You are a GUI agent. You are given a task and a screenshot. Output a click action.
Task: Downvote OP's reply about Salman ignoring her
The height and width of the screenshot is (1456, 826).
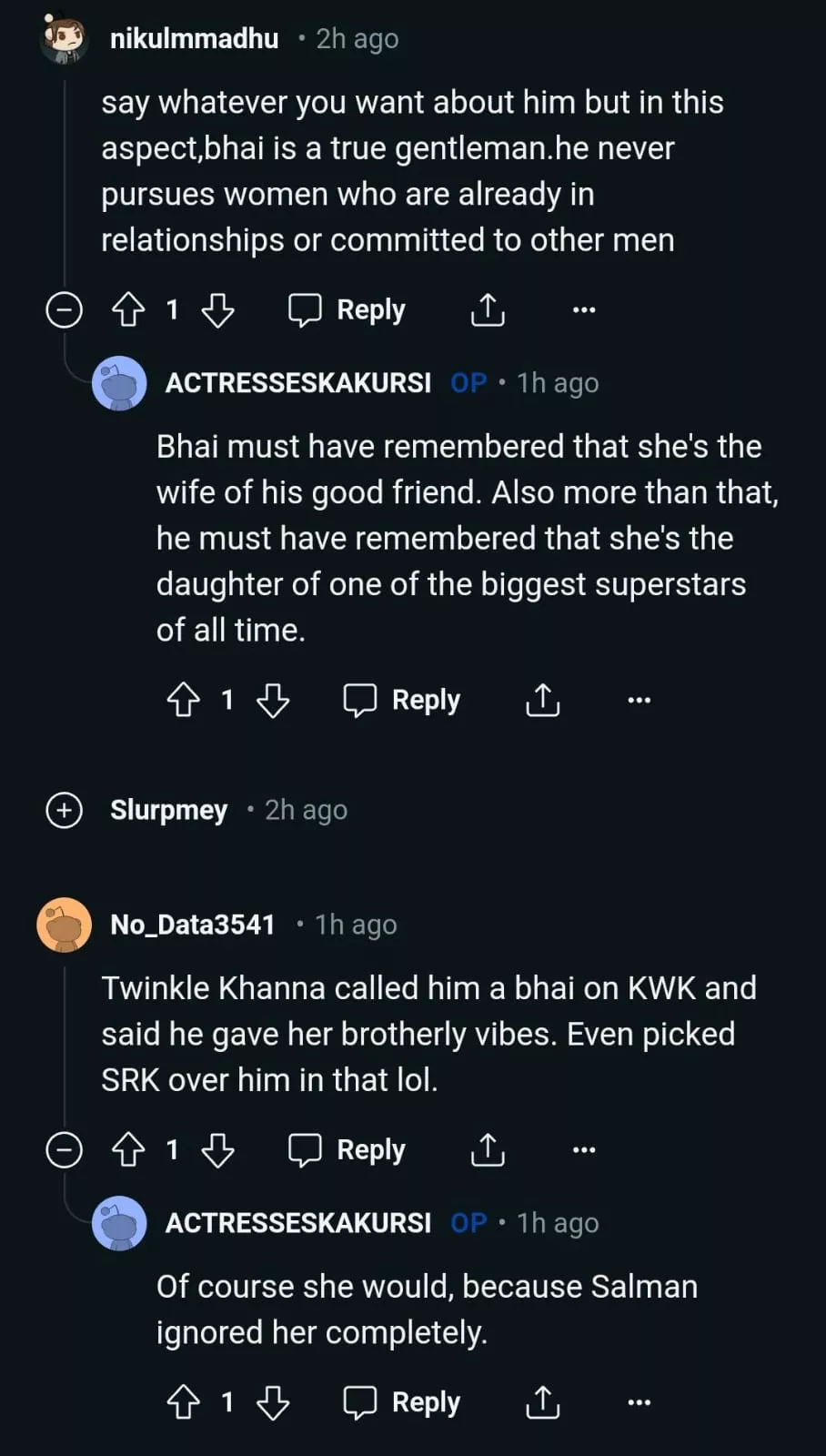point(273,1402)
